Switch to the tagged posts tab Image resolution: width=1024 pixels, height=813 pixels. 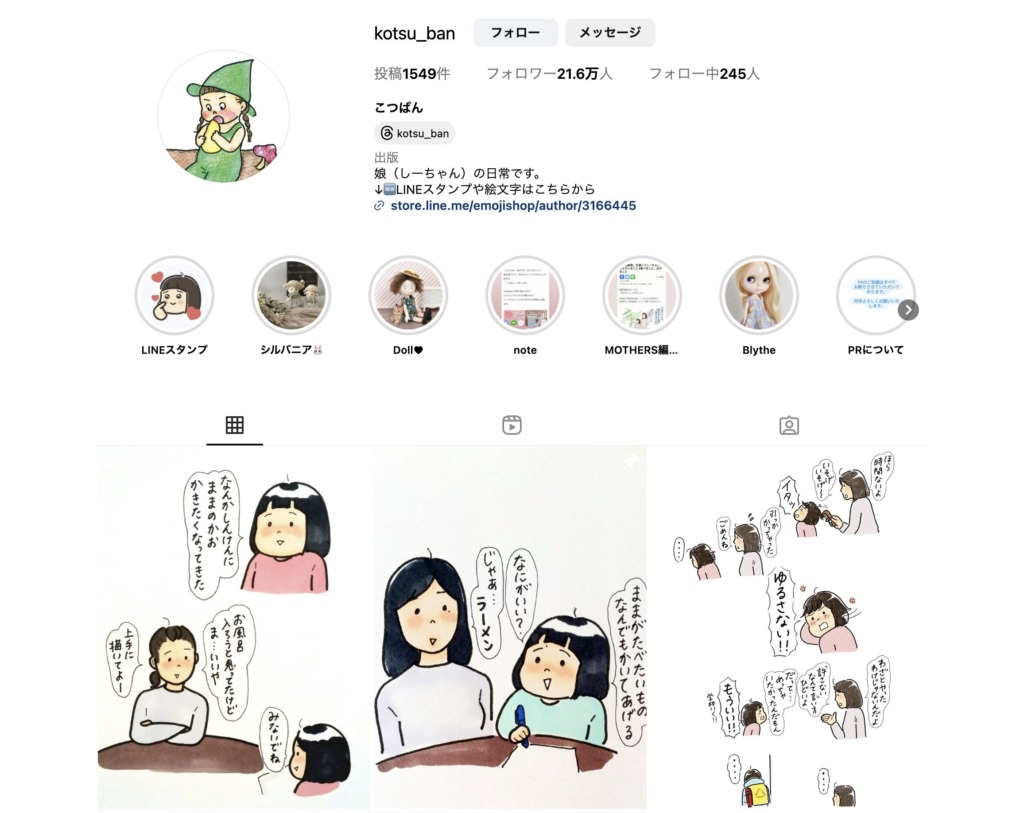[x=789, y=425]
